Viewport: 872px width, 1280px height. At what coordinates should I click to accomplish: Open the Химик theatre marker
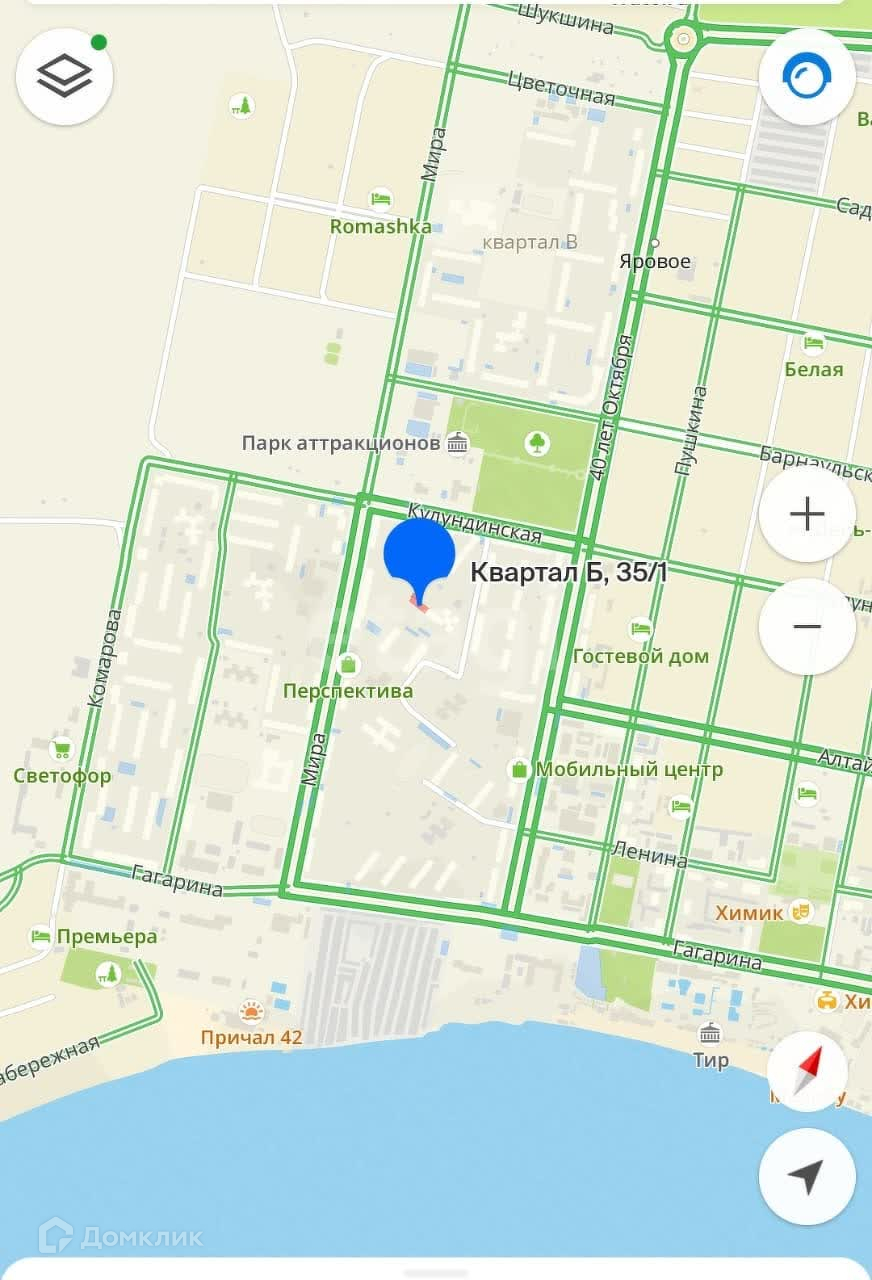pyautogui.click(x=799, y=912)
